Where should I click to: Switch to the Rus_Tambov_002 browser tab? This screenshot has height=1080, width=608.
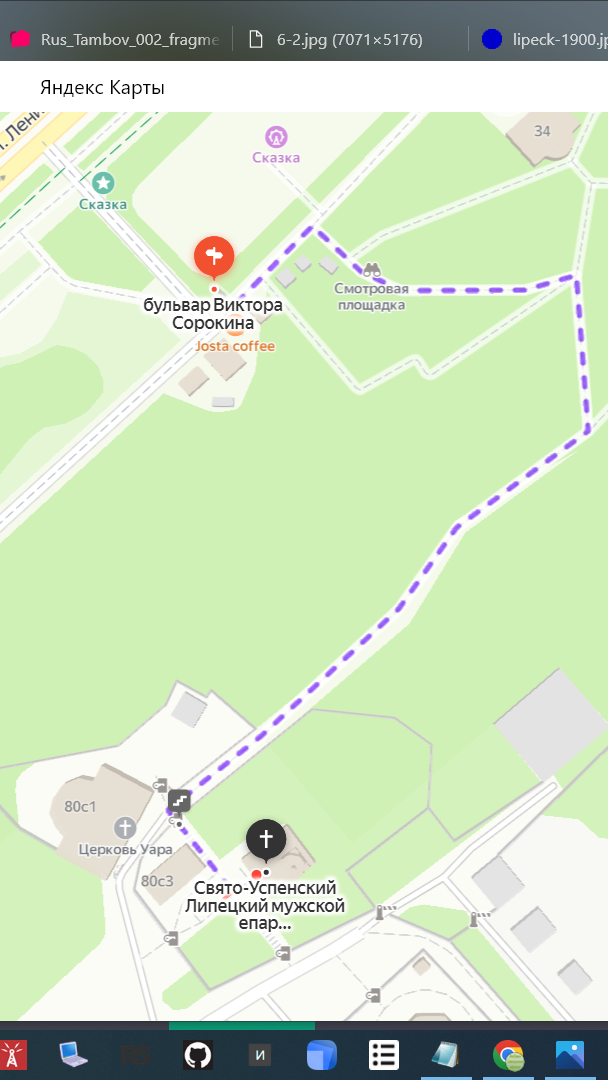116,39
